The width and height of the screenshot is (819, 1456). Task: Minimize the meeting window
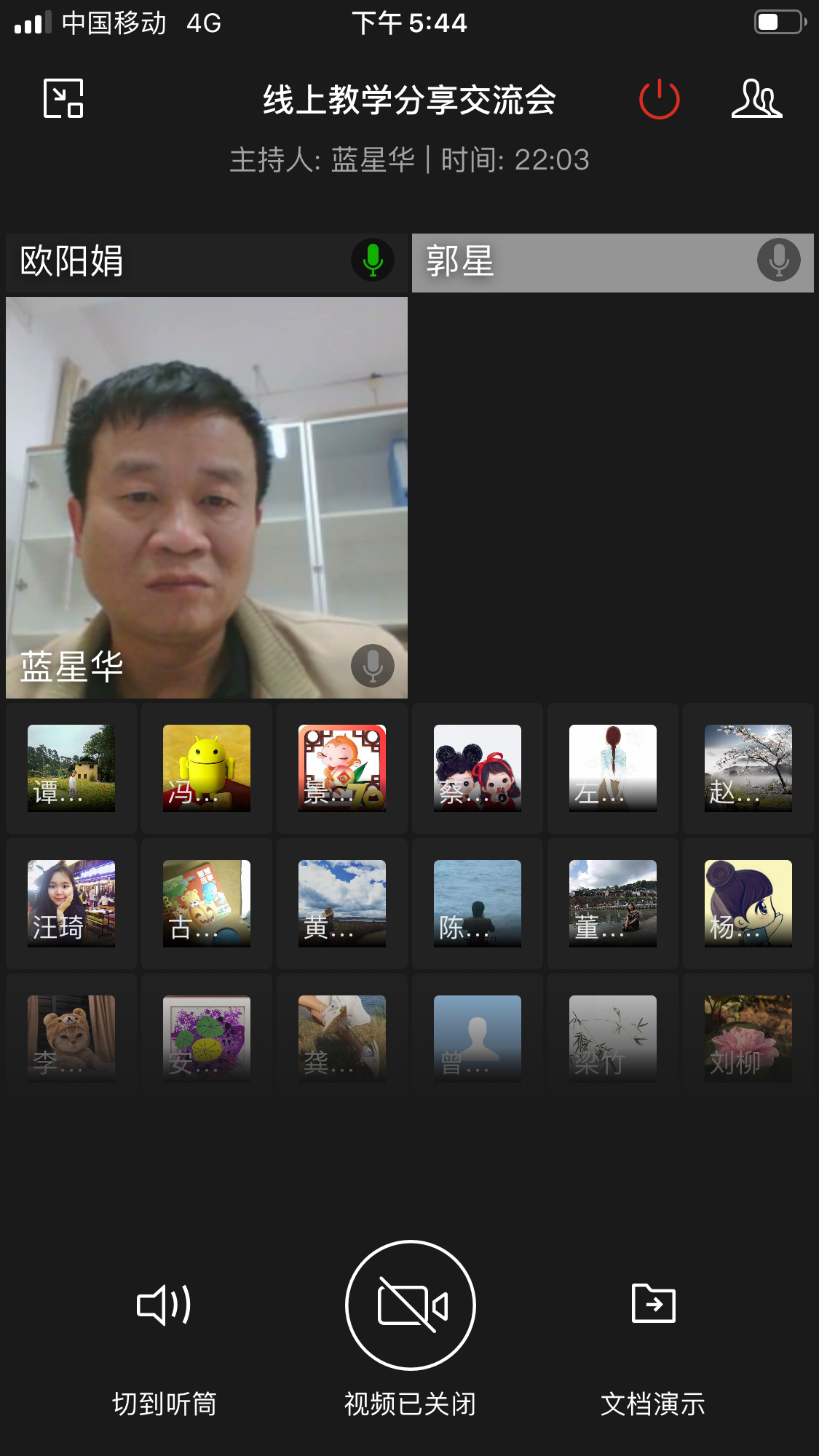(63, 98)
